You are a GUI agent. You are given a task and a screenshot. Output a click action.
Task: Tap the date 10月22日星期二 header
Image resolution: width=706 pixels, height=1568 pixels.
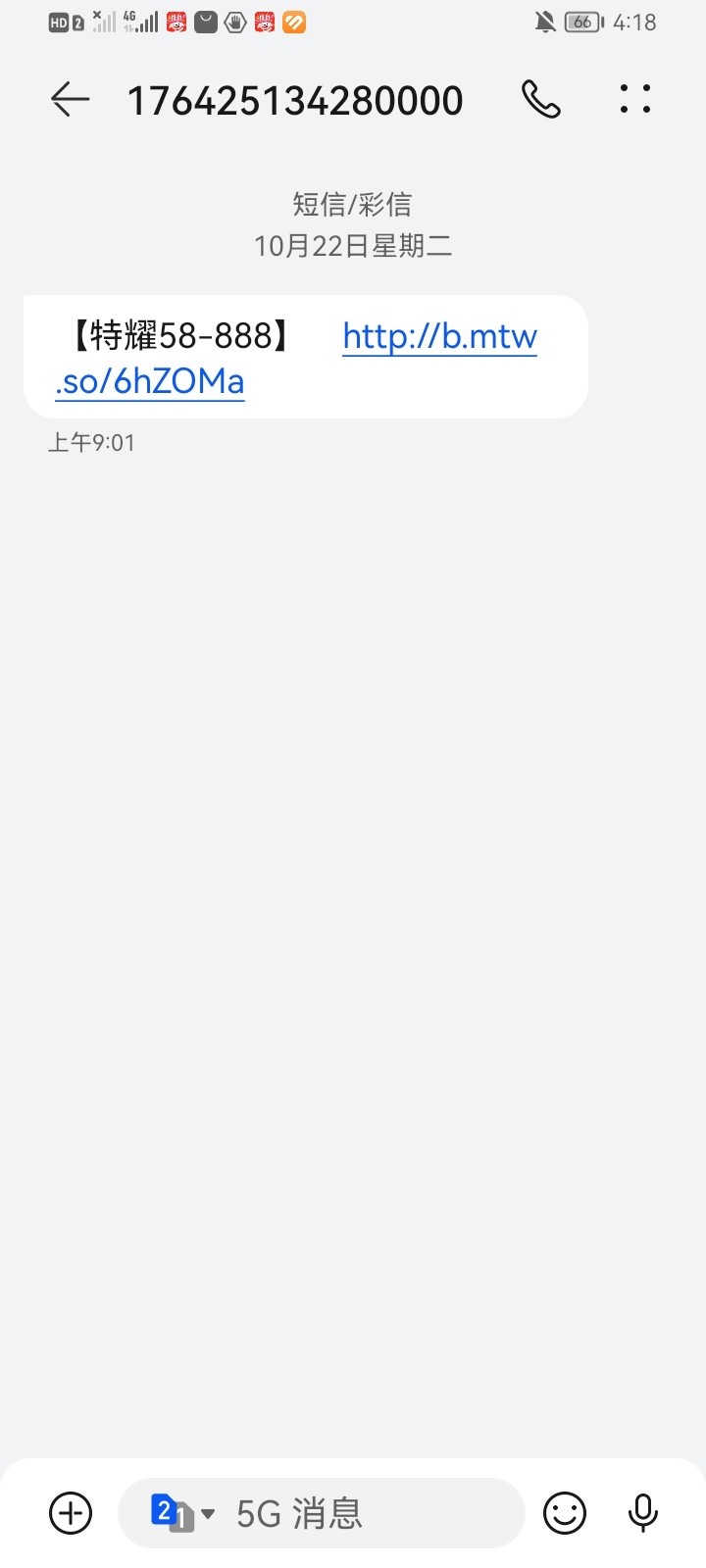(x=351, y=246)
